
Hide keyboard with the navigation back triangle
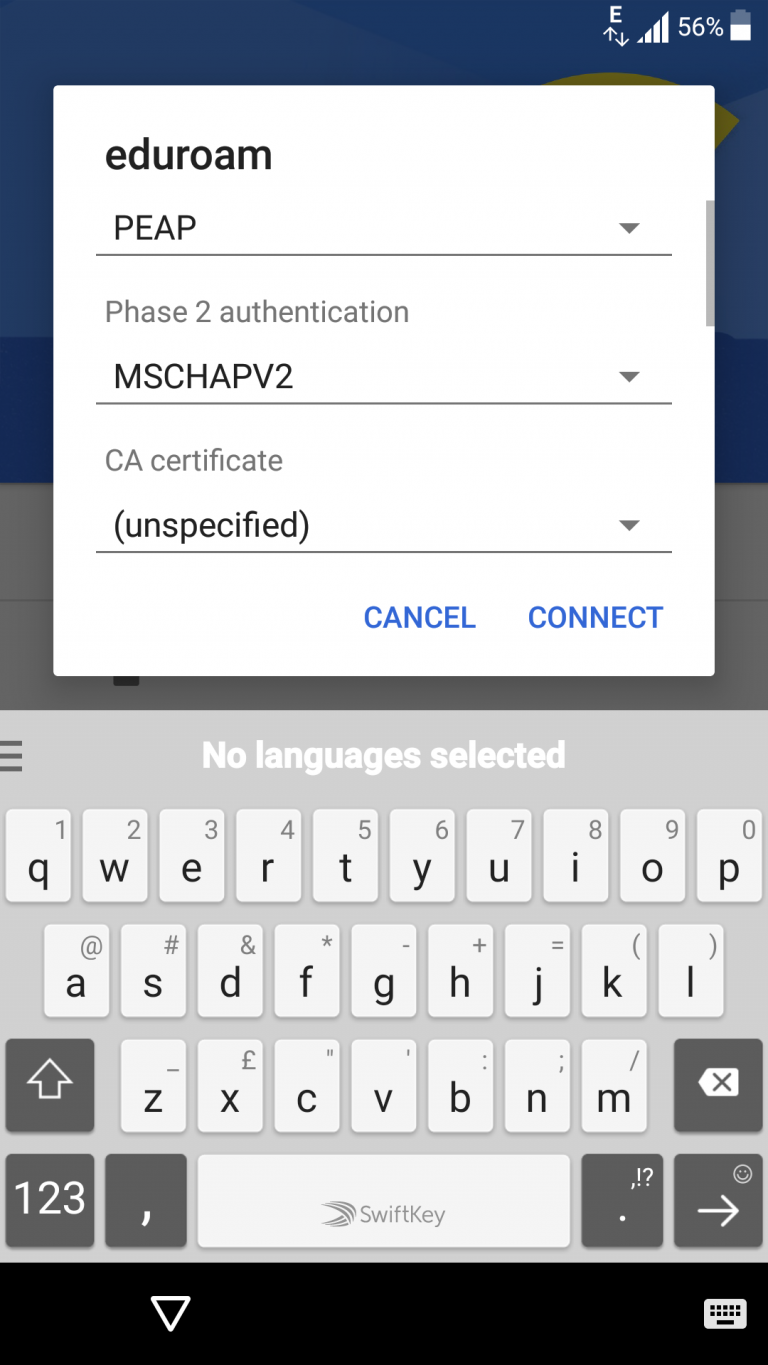(x=170, y=1313)
